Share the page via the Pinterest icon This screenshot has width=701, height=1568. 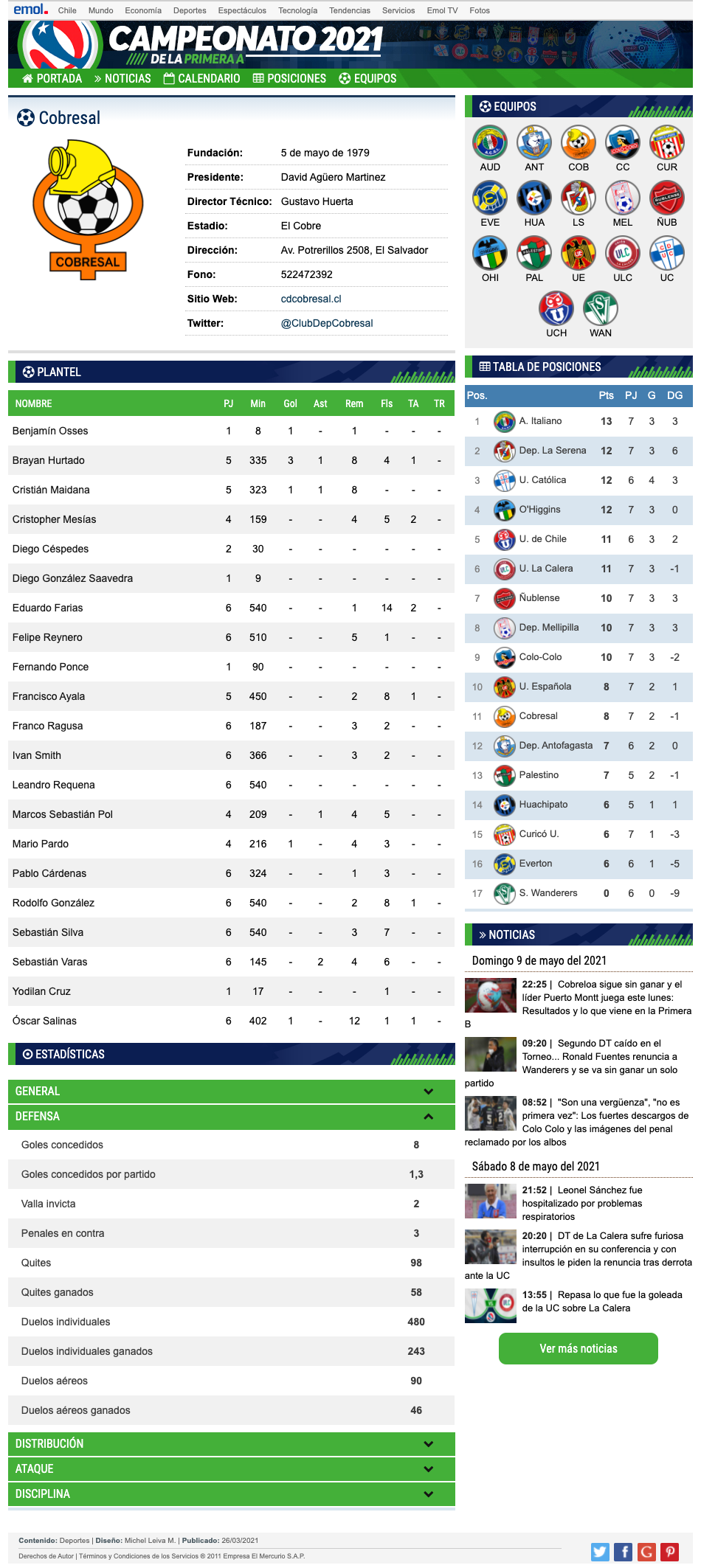coord(669,1552)
